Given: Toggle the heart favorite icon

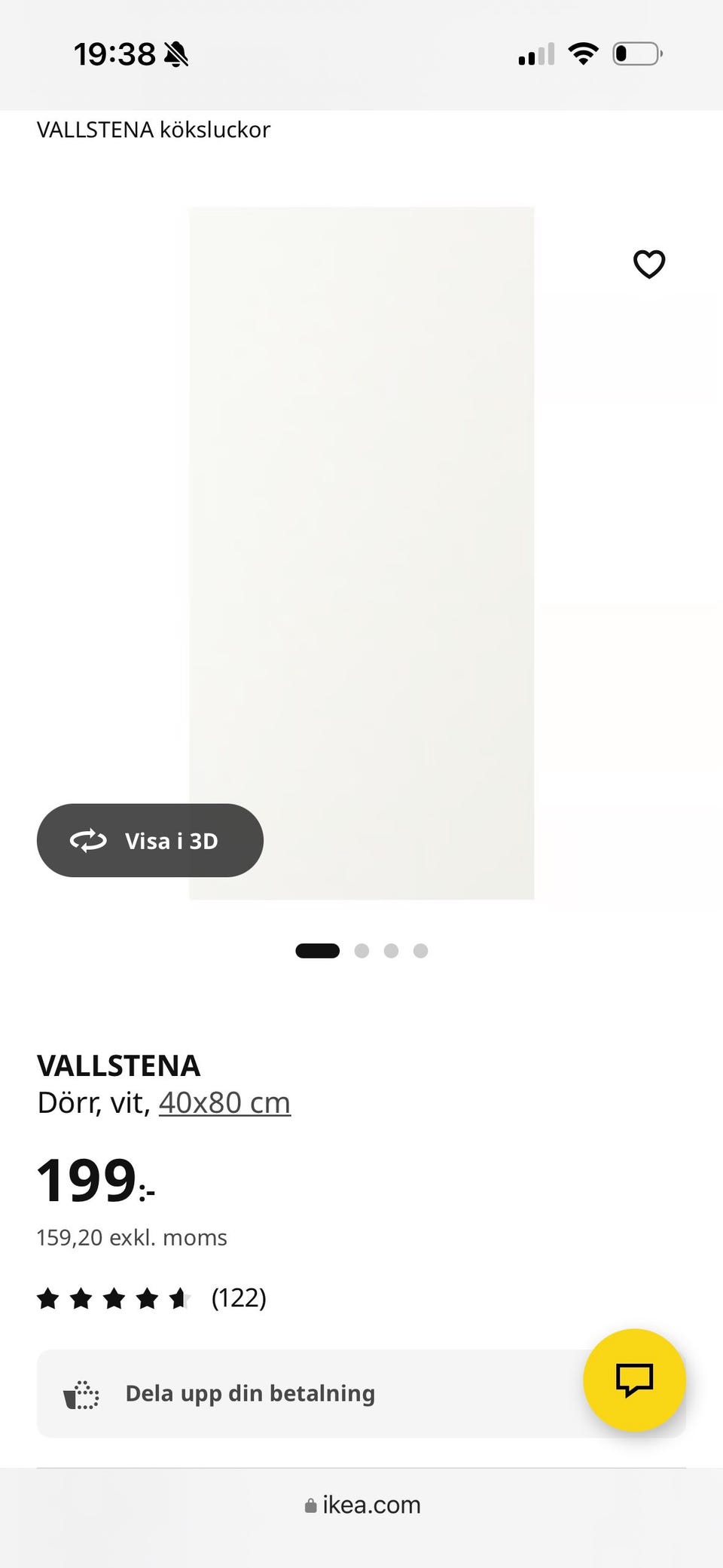Looking at the screenshot, I should (648, 264).
